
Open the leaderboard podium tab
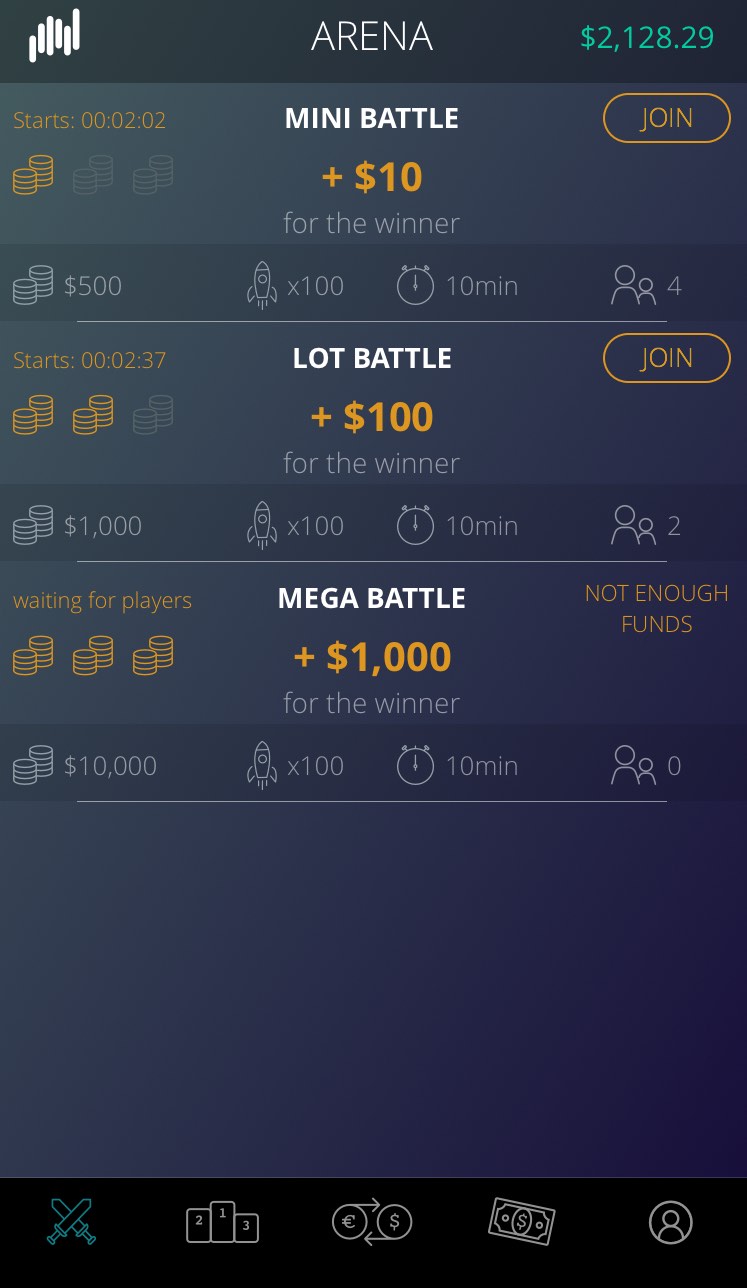(x=222, y=1222)
